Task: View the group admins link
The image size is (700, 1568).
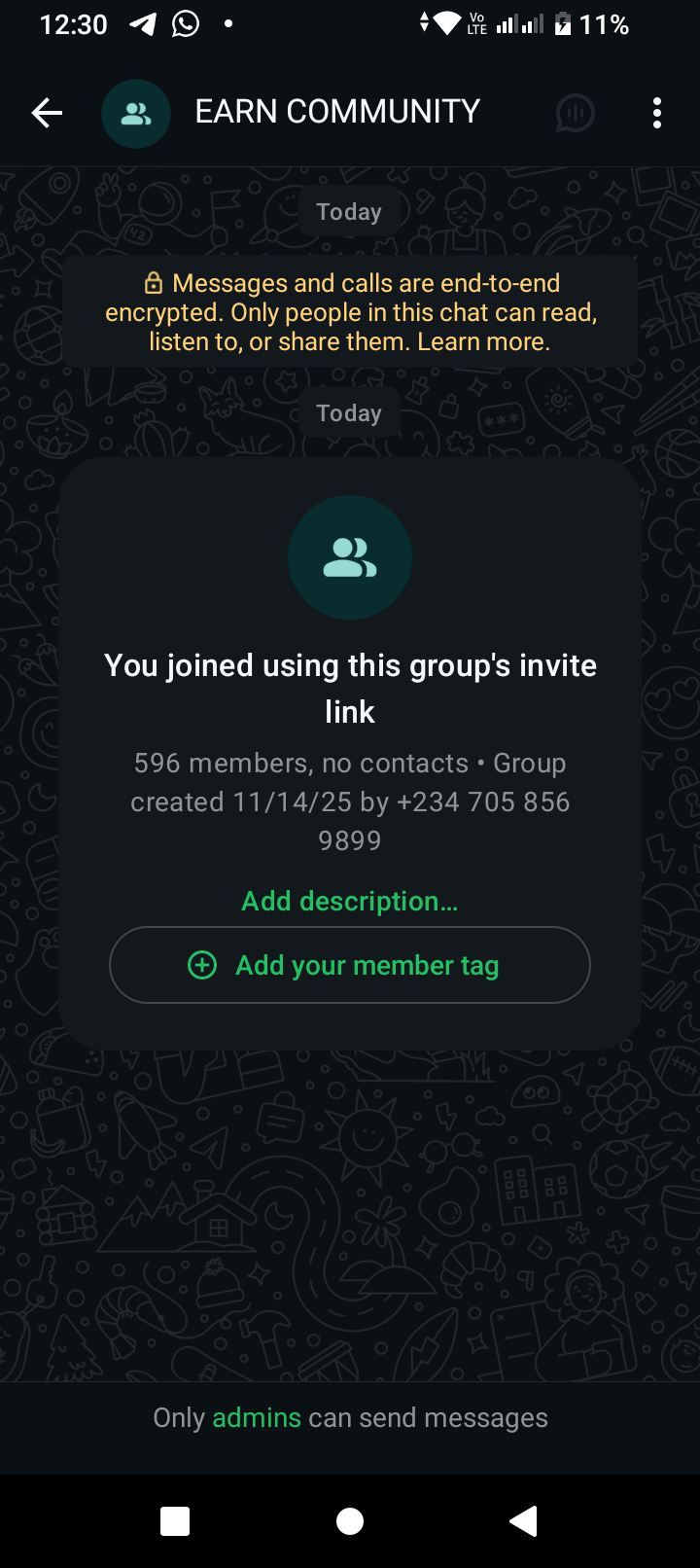Action: tap(257, 1418)
